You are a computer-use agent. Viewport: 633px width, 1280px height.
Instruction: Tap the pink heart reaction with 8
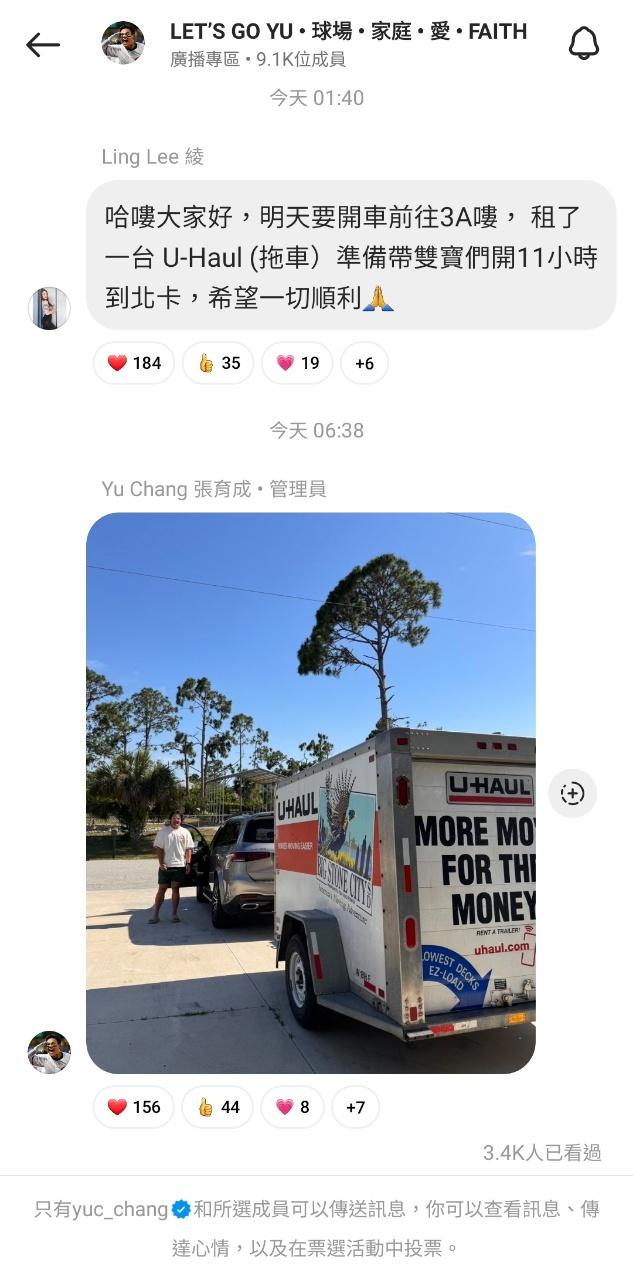(292, 1107)
